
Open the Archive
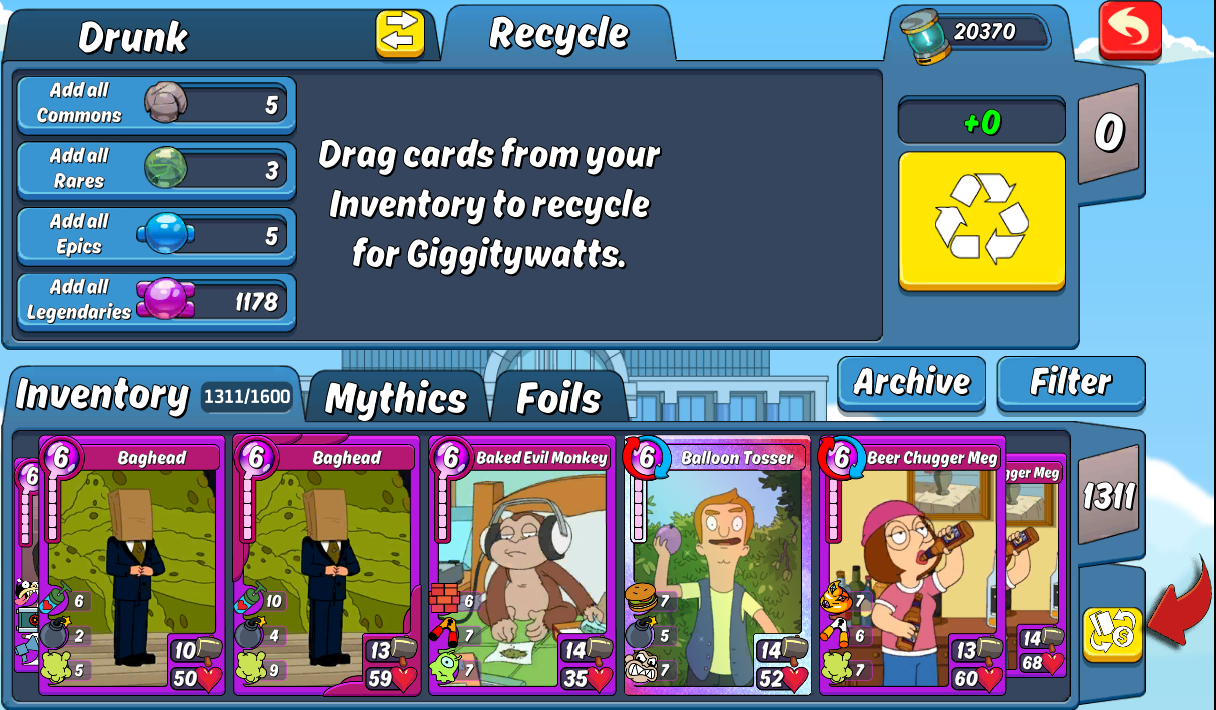pyautogui.click(x=911, y=382)
